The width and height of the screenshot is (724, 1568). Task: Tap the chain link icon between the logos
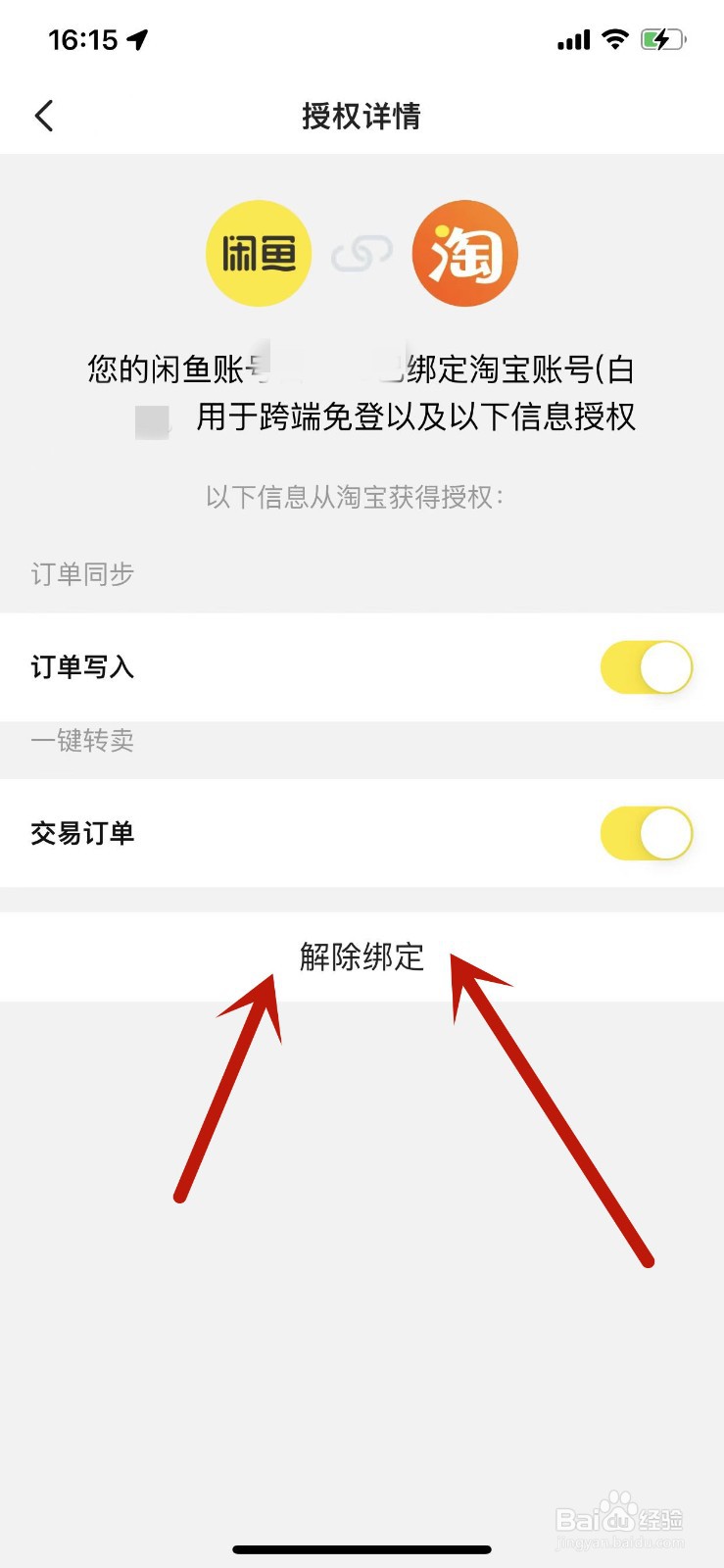pos(362,253)
